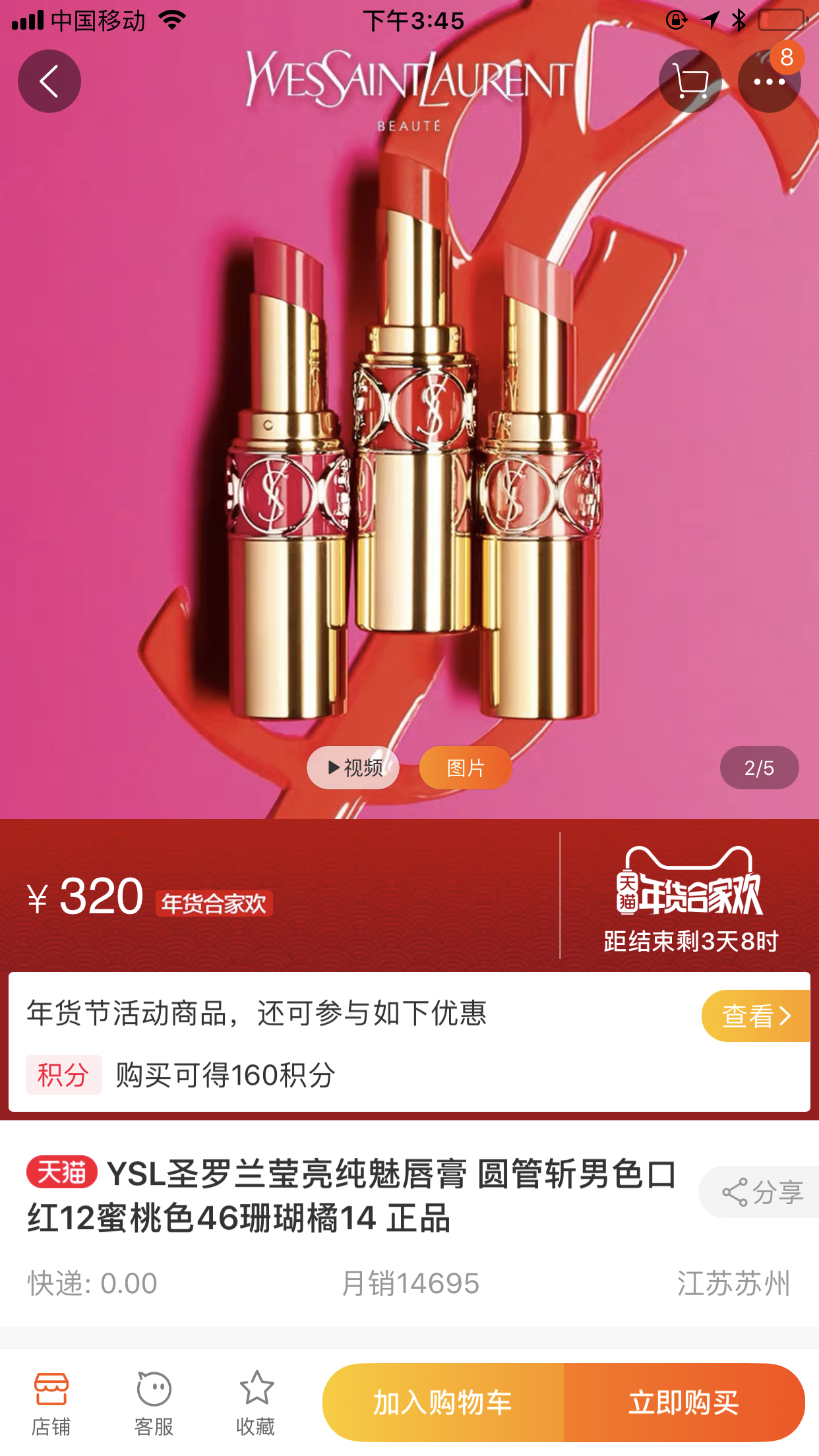
Task: Tap 2/5 to browse image gallery
Action: click(x=758, y=767)
